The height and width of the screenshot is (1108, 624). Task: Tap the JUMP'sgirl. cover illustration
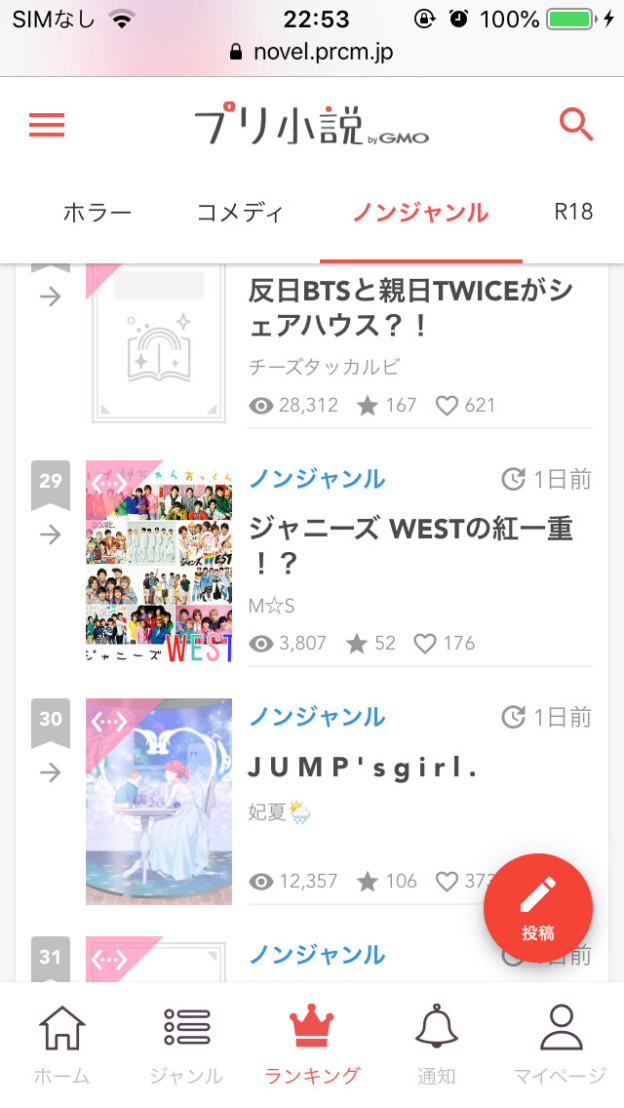point(159,801)
